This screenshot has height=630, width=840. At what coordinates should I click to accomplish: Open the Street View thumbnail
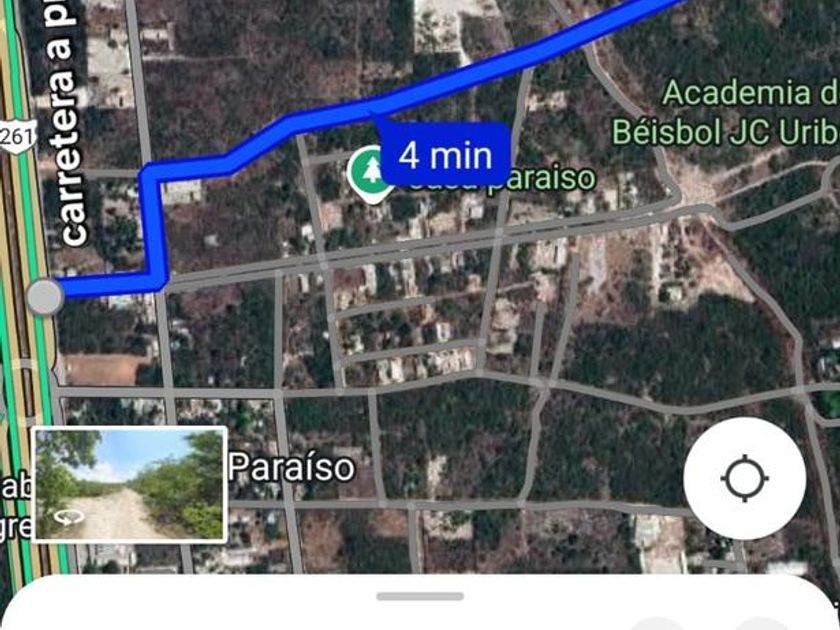[x=130, y=484]
